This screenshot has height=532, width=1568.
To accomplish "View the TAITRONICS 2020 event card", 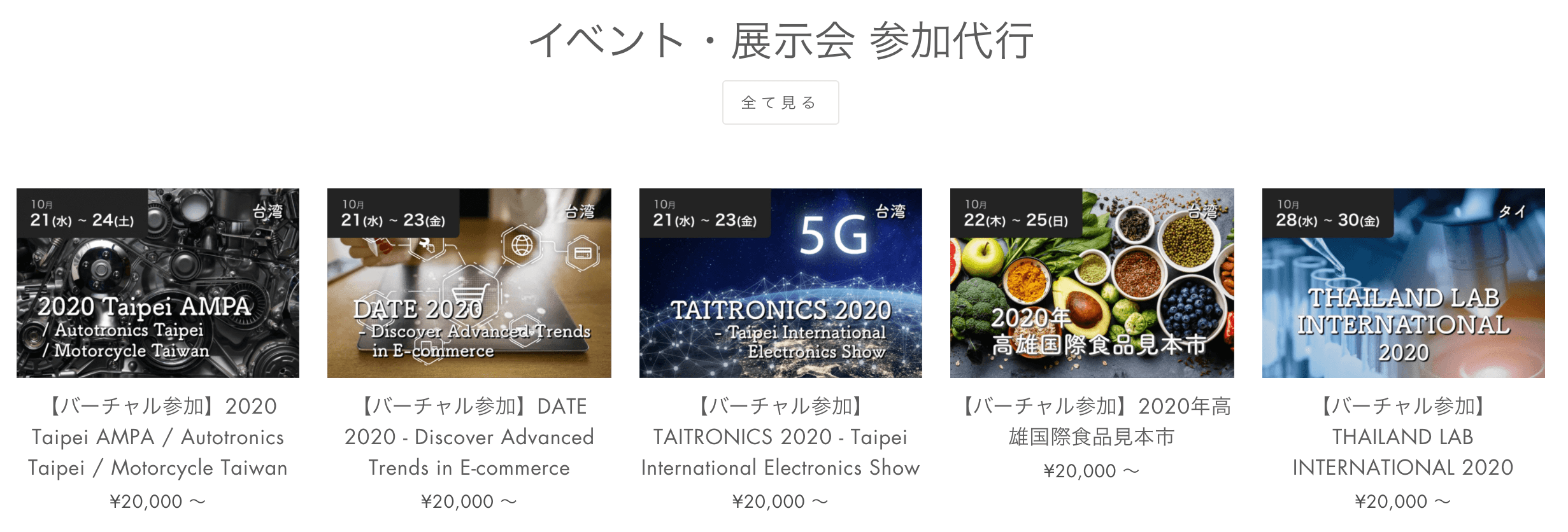I will tap(780, 283).
